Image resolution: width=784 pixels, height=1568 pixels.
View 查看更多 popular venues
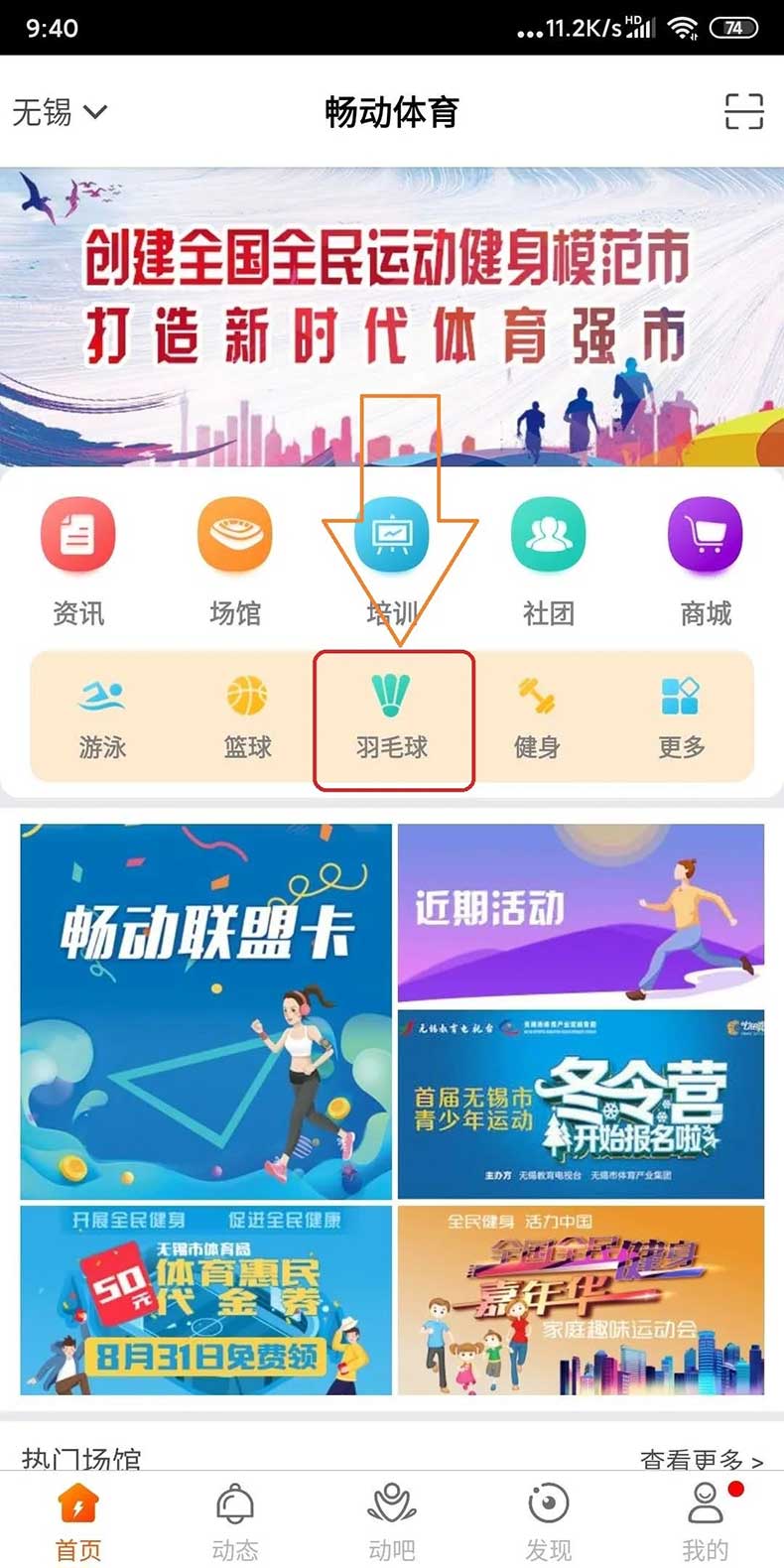pyautogui.click(x=702, y=1460)
